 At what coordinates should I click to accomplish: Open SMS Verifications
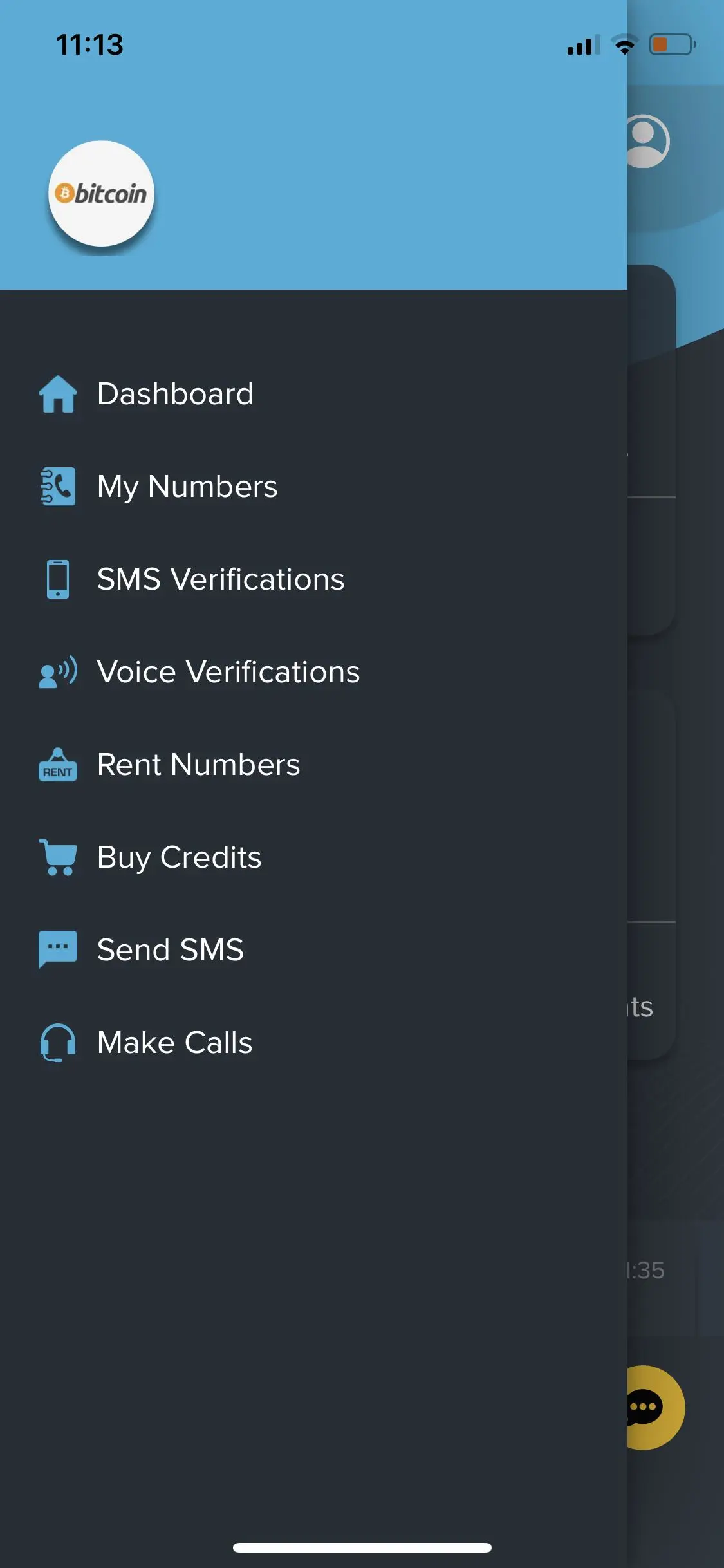(x=220, y=579)
